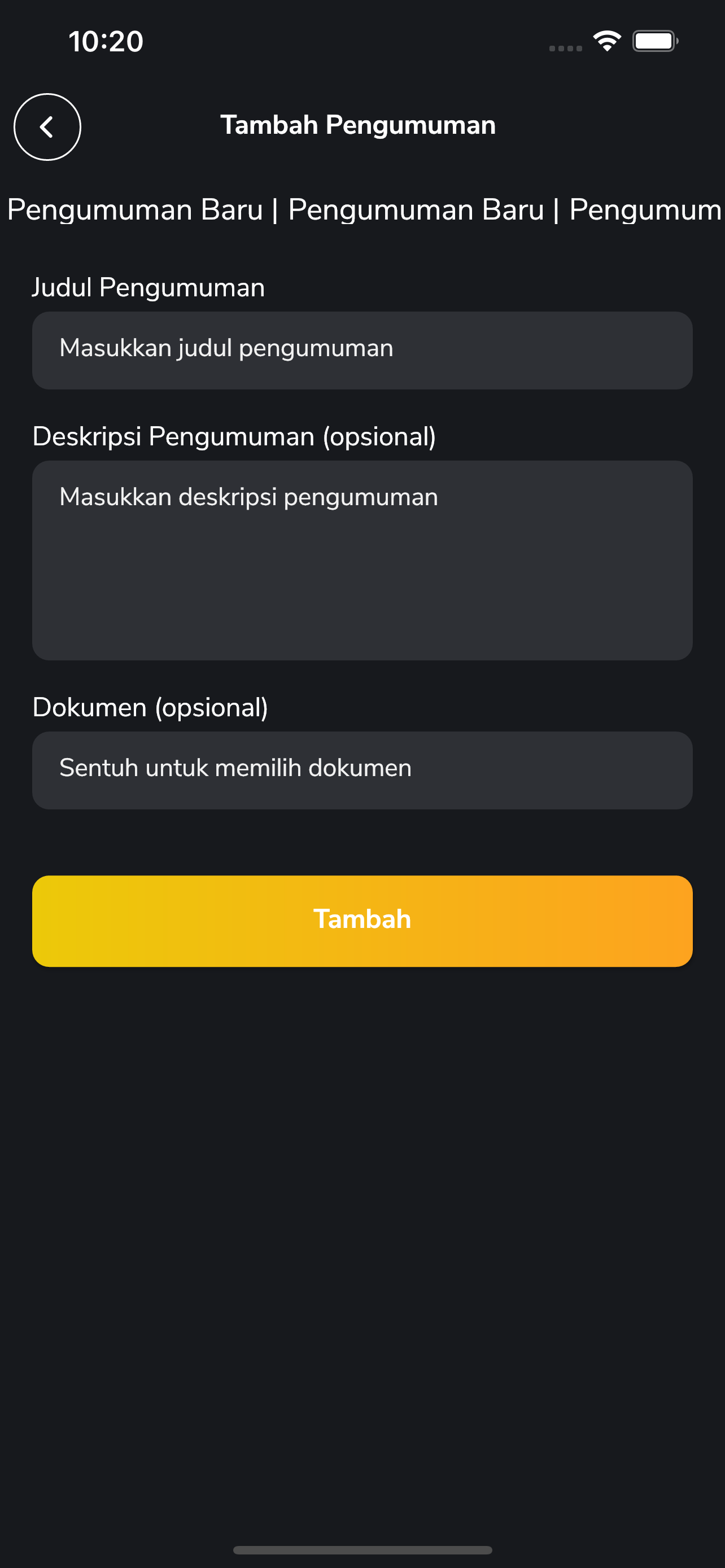Screen dimensions: 725x1568
Task: Tap the Judul Pengumuman title field
Action: click(362, 351)
